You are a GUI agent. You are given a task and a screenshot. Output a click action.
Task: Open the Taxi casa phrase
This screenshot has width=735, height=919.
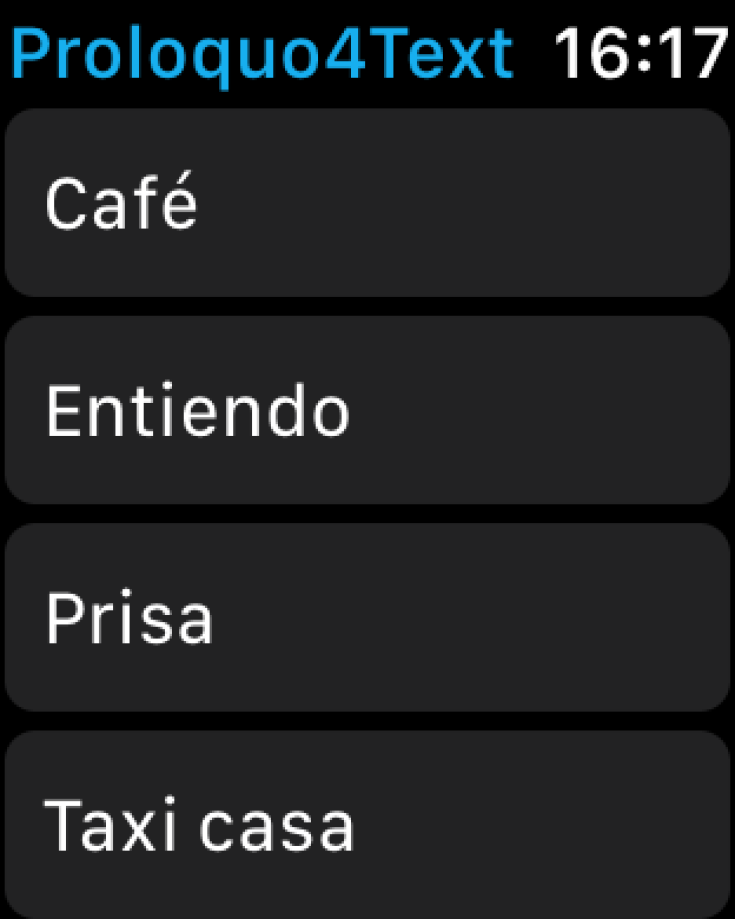pos(367,824)
